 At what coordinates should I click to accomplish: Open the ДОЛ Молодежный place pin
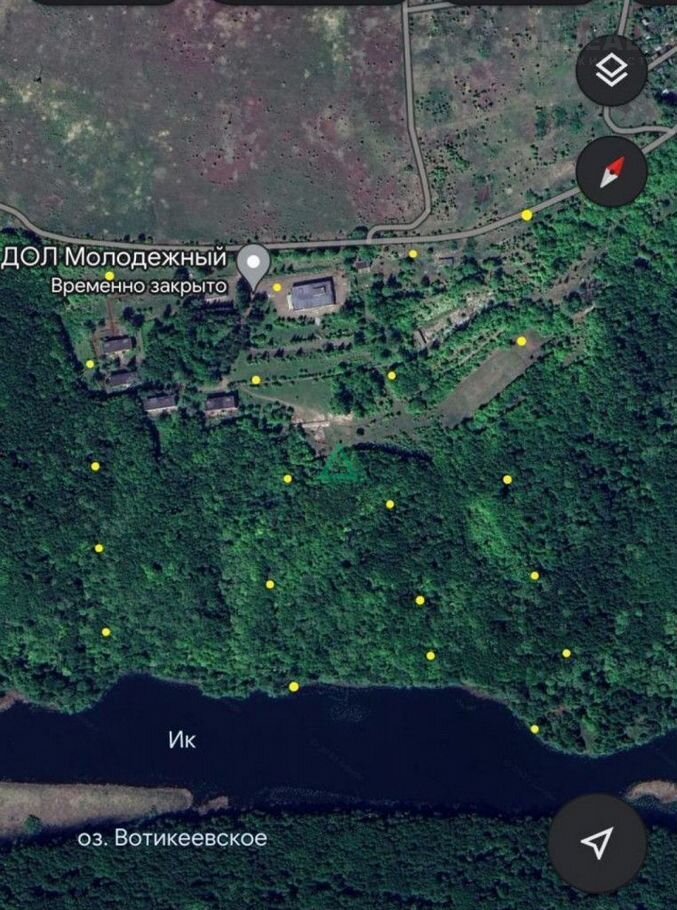pos(256,265)
